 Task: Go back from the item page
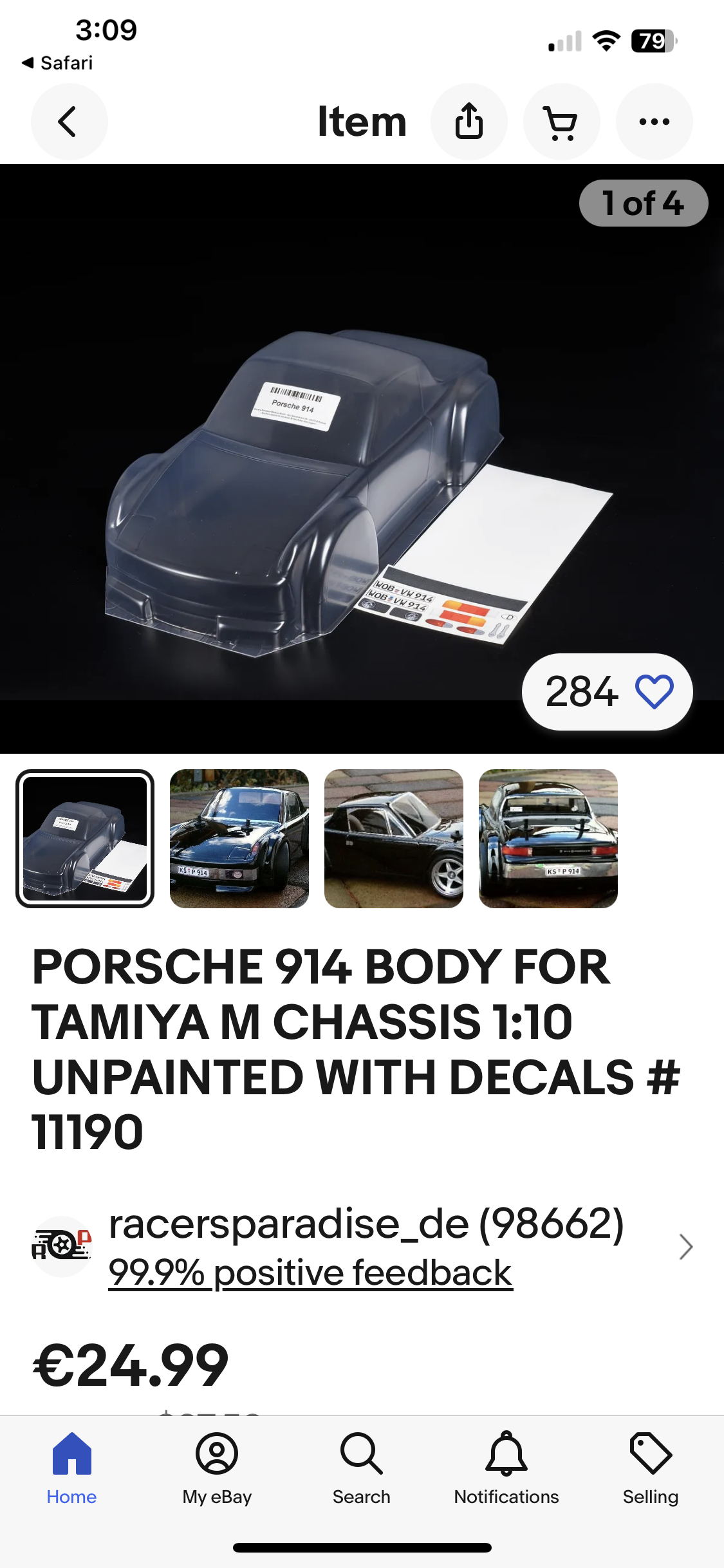69,122
